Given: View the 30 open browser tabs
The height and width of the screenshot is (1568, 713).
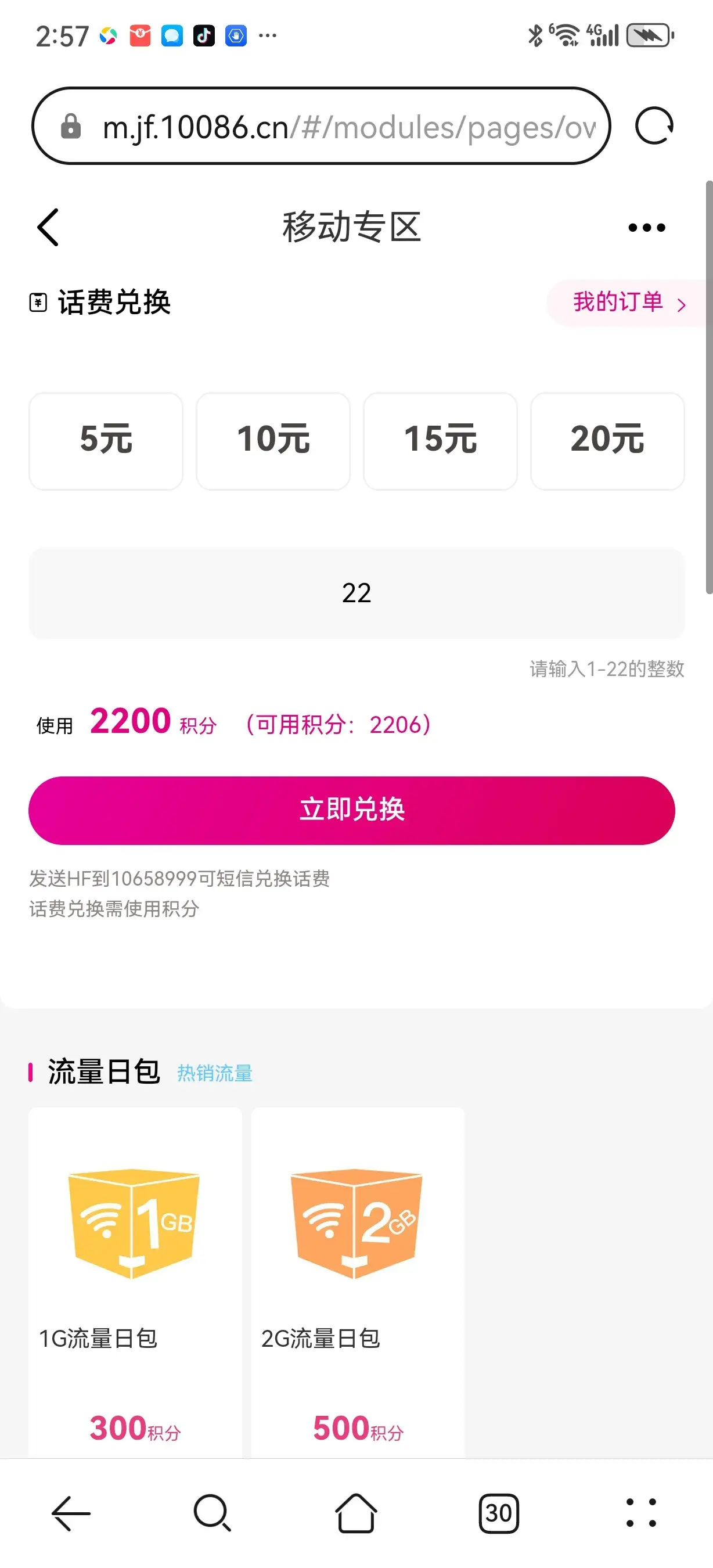Looking at the screenshot, I should pos(498,1513).
